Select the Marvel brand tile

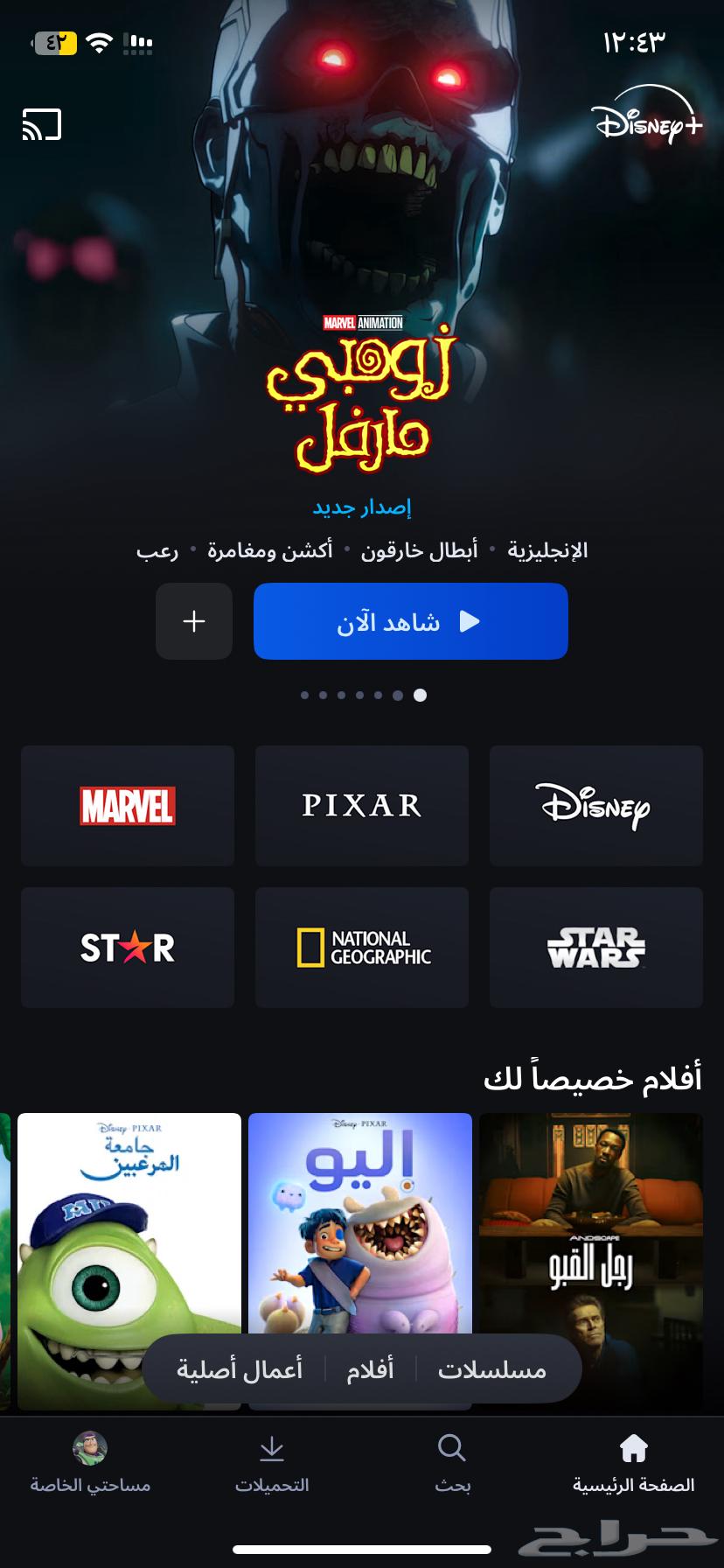pos(127,805)
